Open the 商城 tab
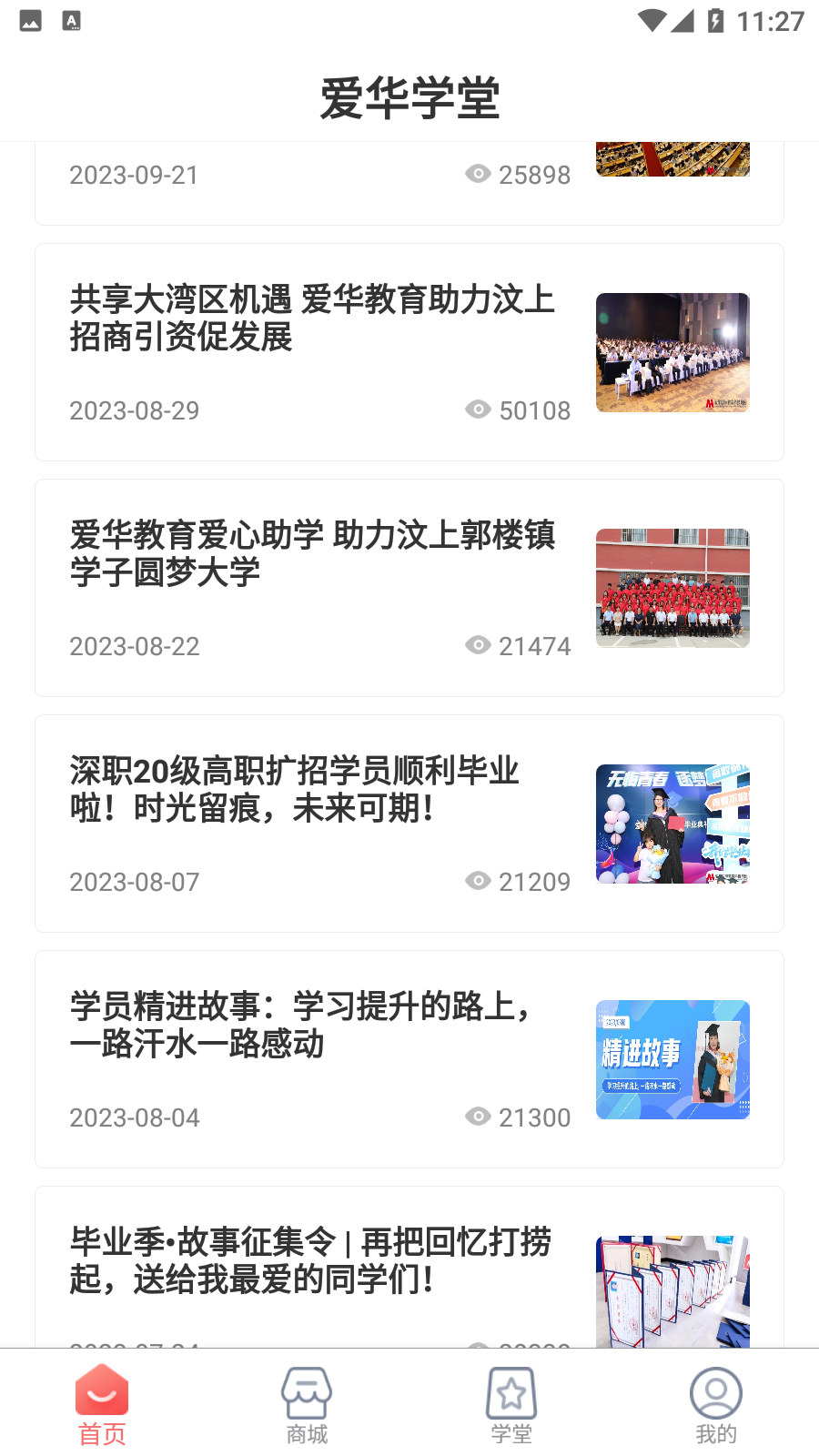The width and height of the screenshot is (819, 1456). (x=307, y=1404)
